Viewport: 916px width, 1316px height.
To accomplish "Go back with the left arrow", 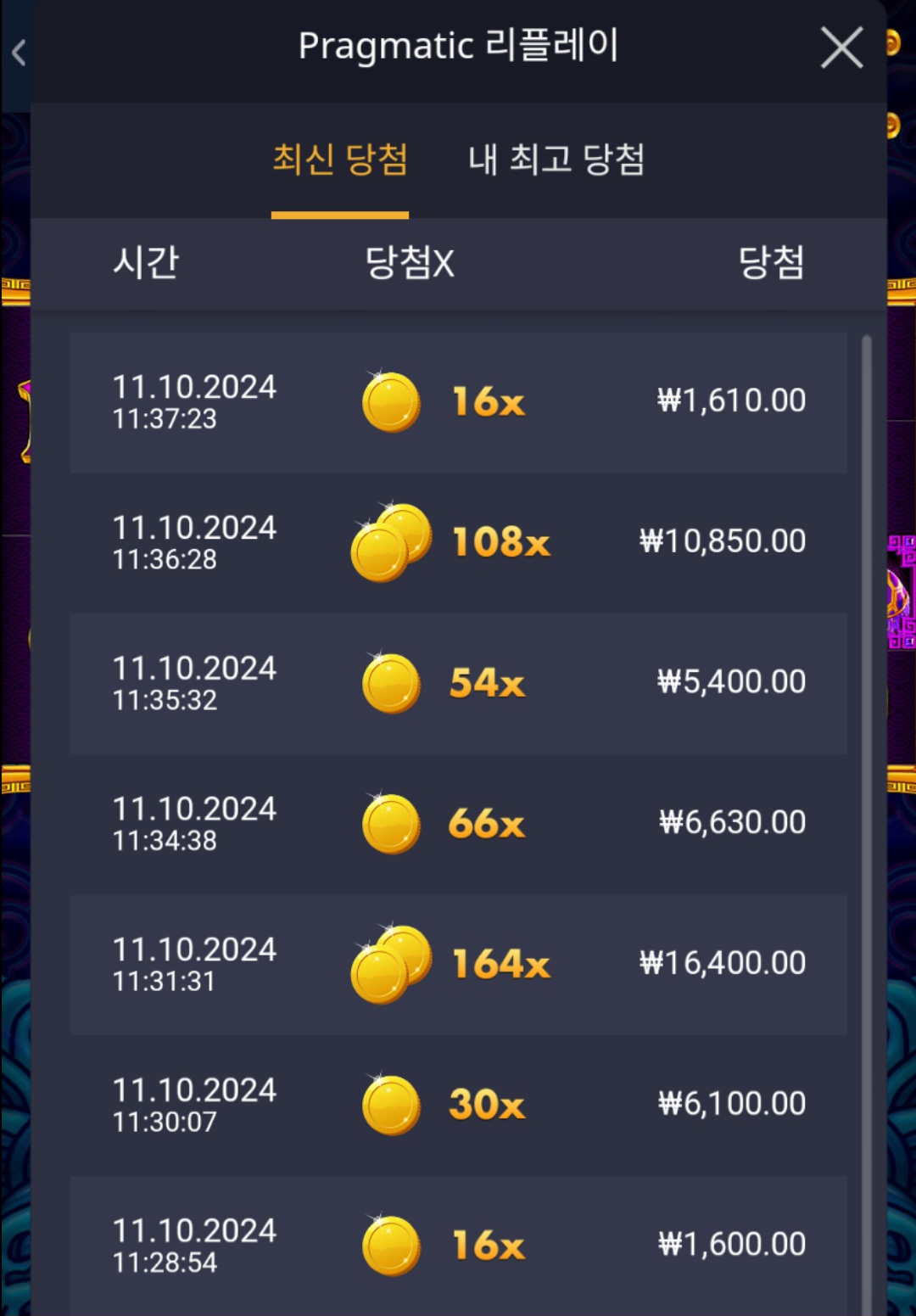I will 19,53.
